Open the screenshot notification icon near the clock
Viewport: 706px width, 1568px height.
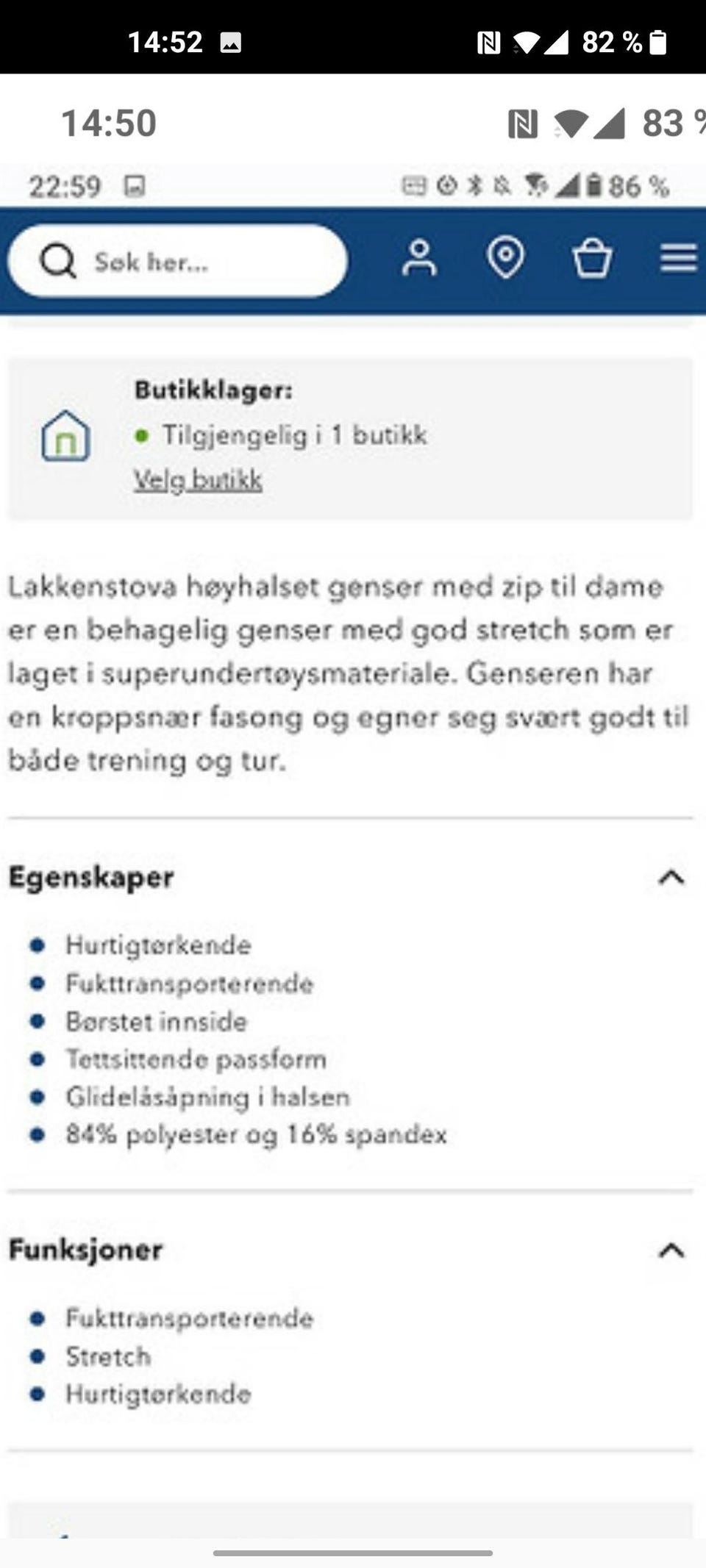(232, 42)
